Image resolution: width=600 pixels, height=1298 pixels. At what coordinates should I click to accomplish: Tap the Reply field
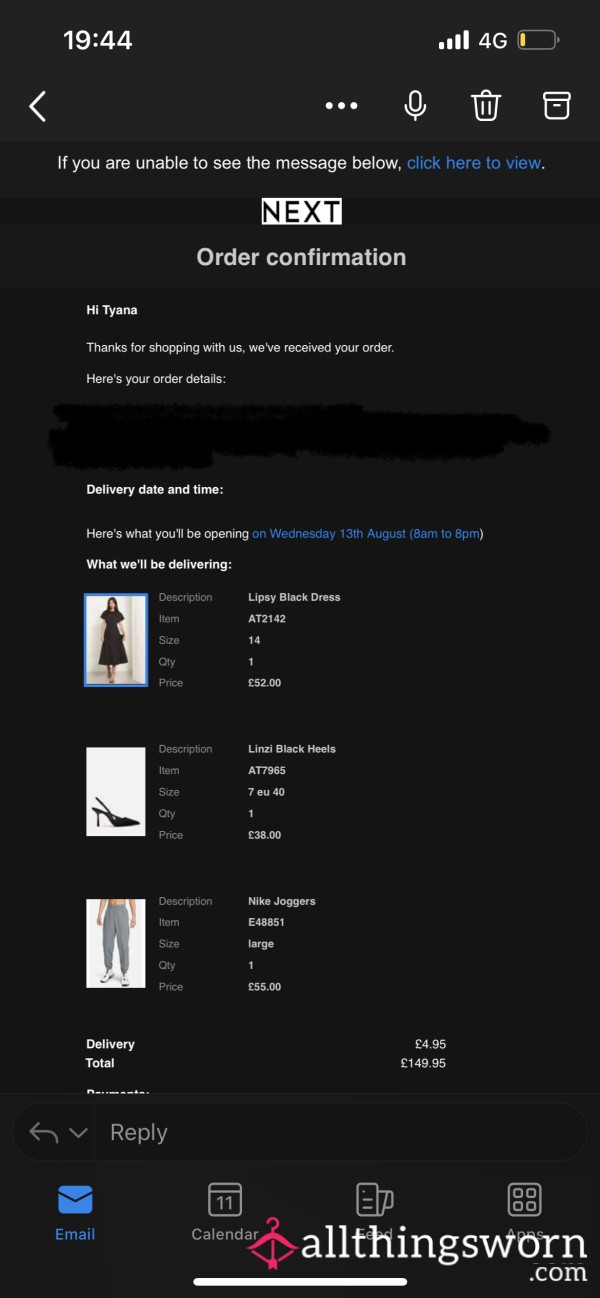pyautogui.click(x=340, y=1132)
